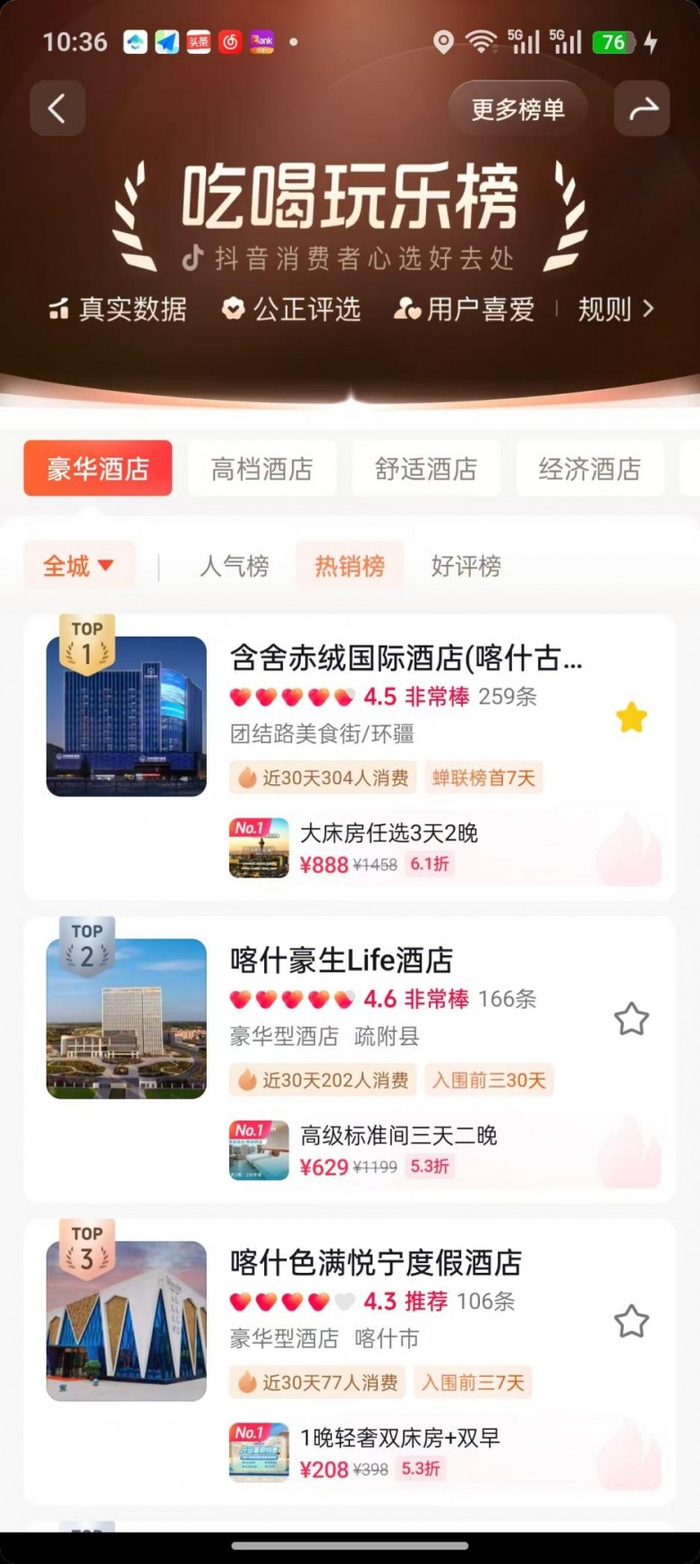Go back using the top-left arrow
This screenshot has width=700, height=1564.
57,109
